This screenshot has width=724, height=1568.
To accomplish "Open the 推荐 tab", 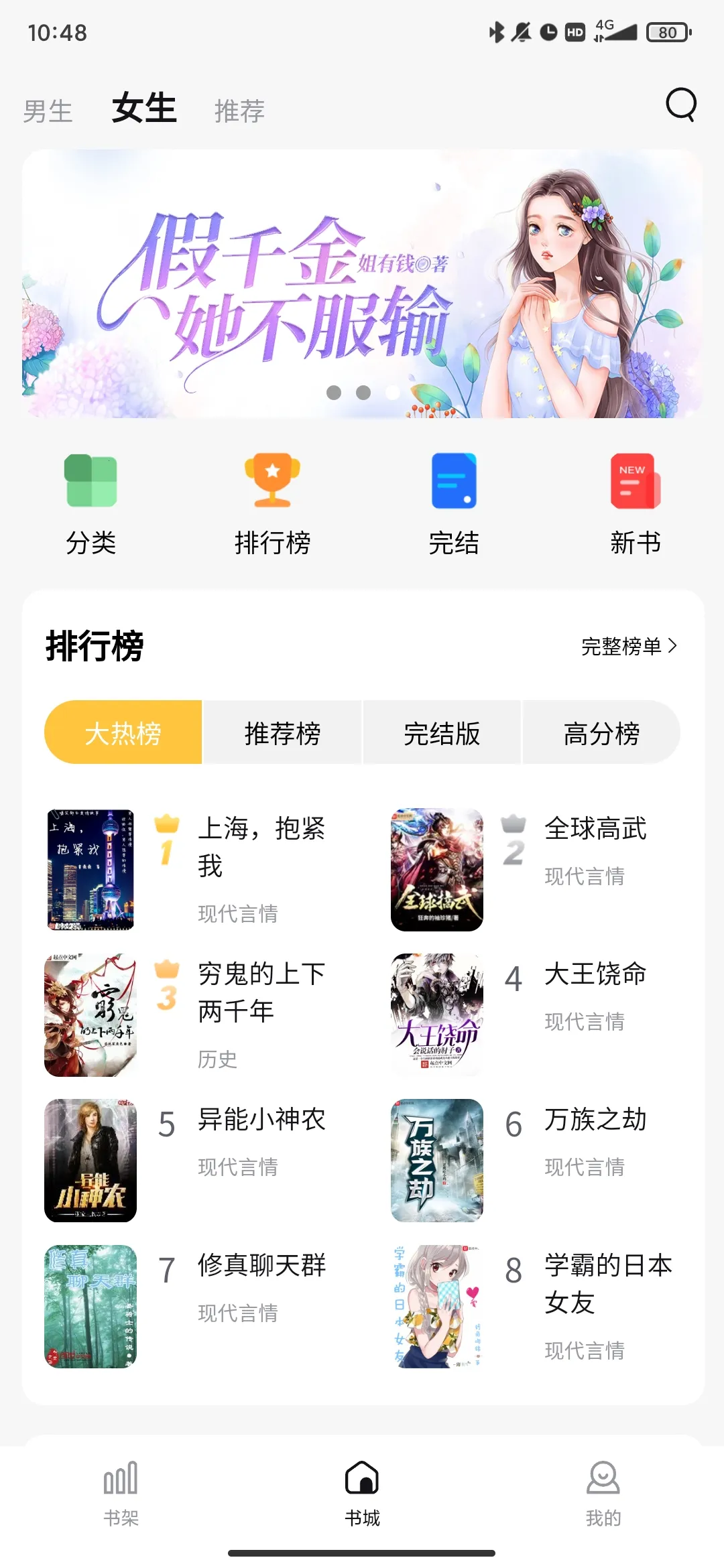I will [x=239, y=111].
